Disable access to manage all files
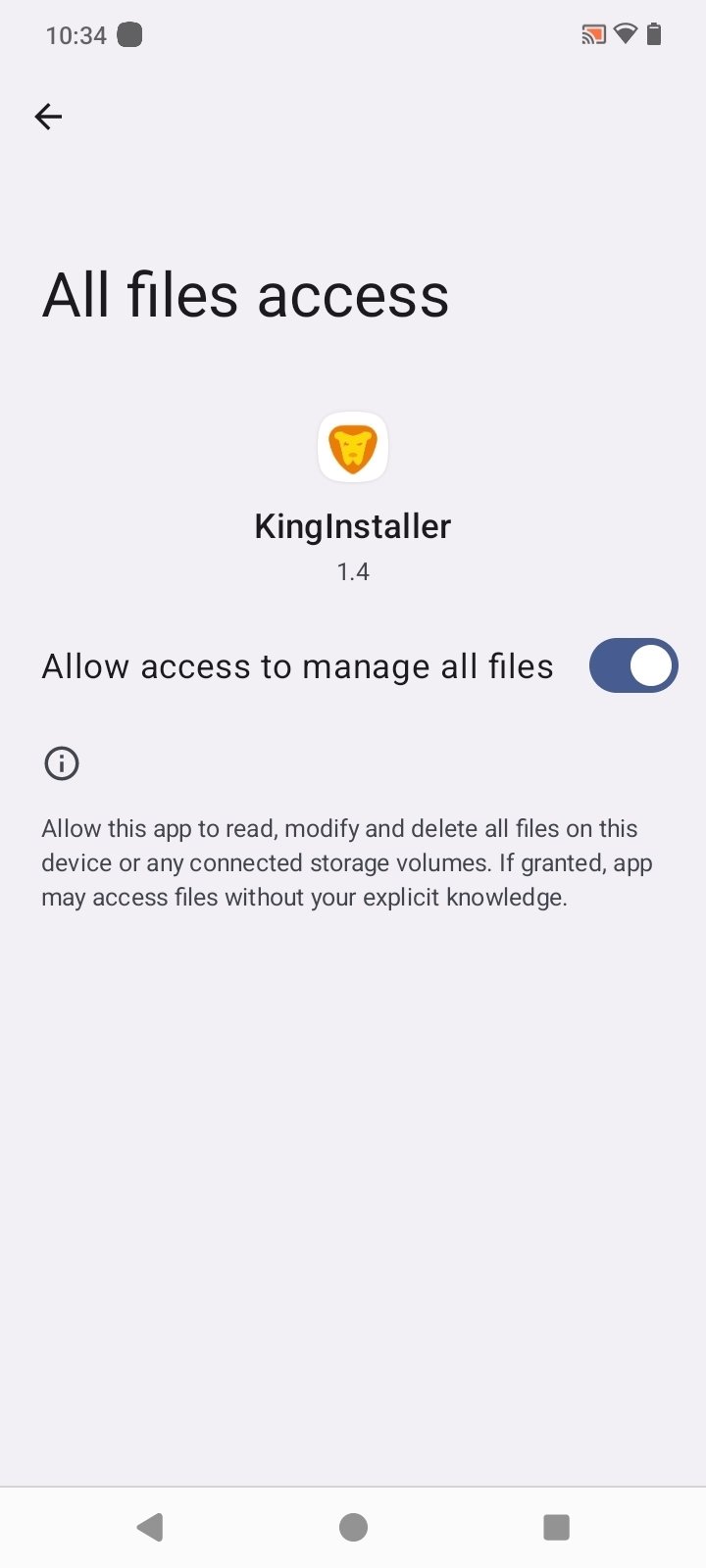Screen dimensions: 706x1568 632,666
